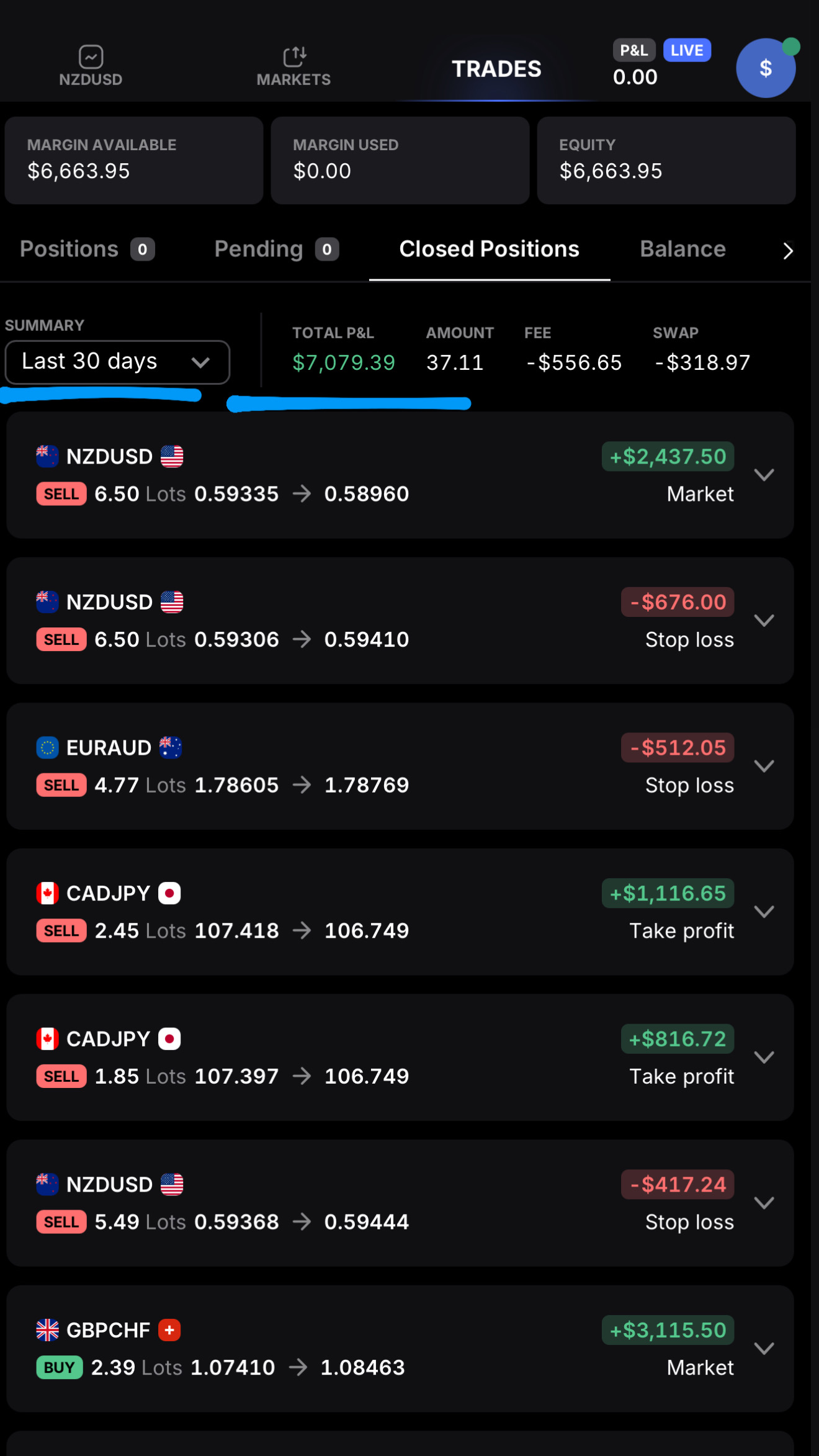
Task: Expand details for the EURAUD stop loss trade
Action: pyautogui.click(x=764, y=766)
